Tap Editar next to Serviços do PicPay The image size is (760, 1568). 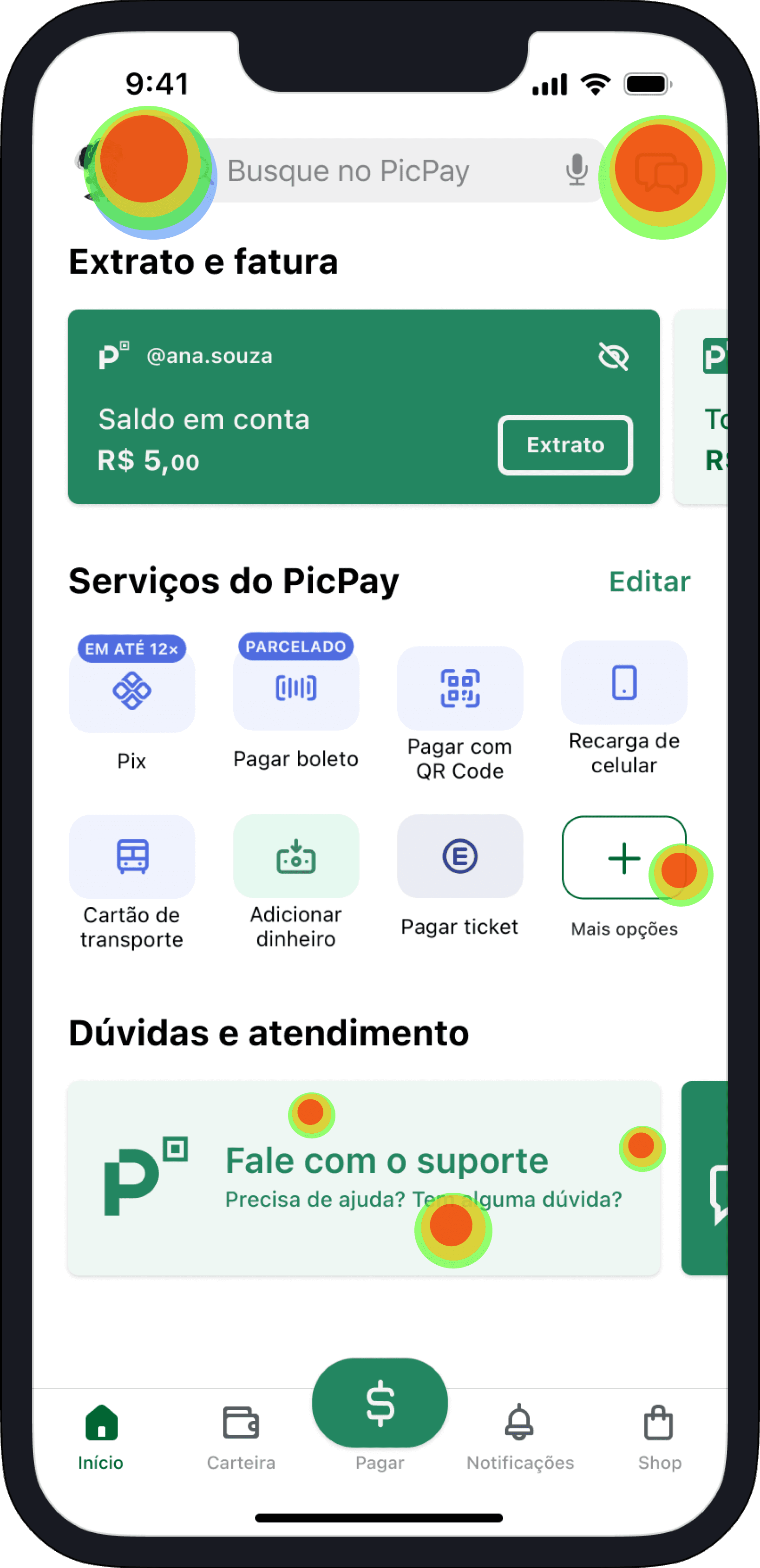click(x=650, y=581)
